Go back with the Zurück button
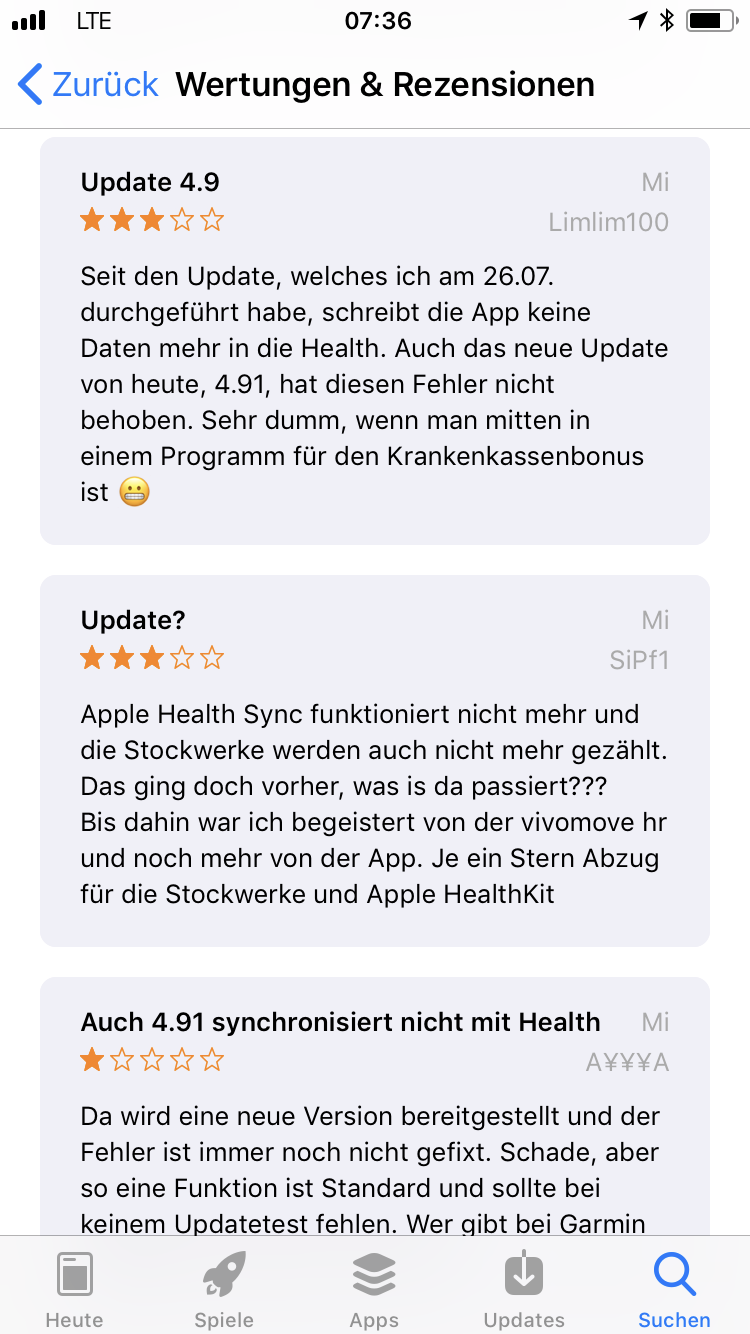 [88, 85]
